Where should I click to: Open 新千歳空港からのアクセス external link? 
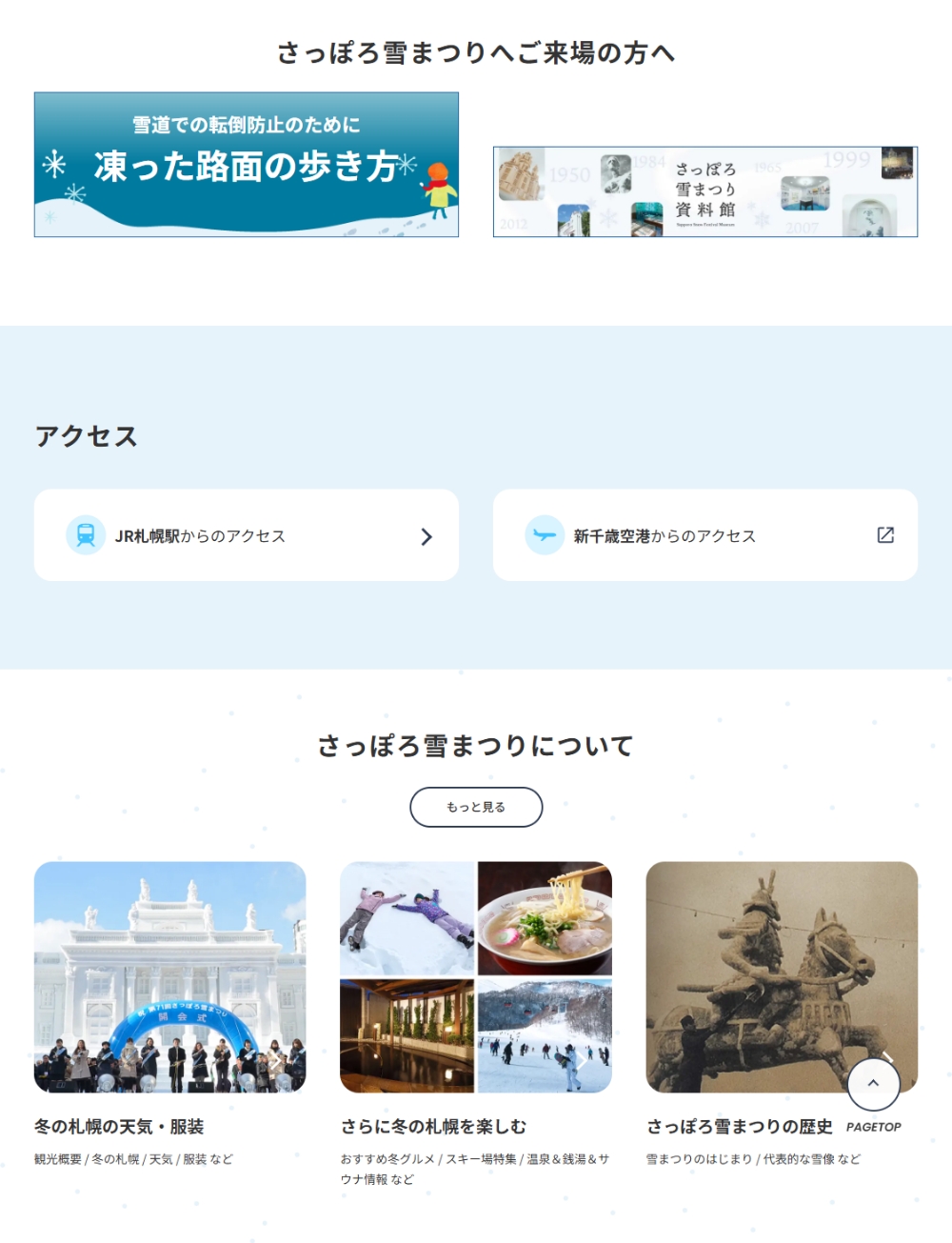click(x=704, y=535)
